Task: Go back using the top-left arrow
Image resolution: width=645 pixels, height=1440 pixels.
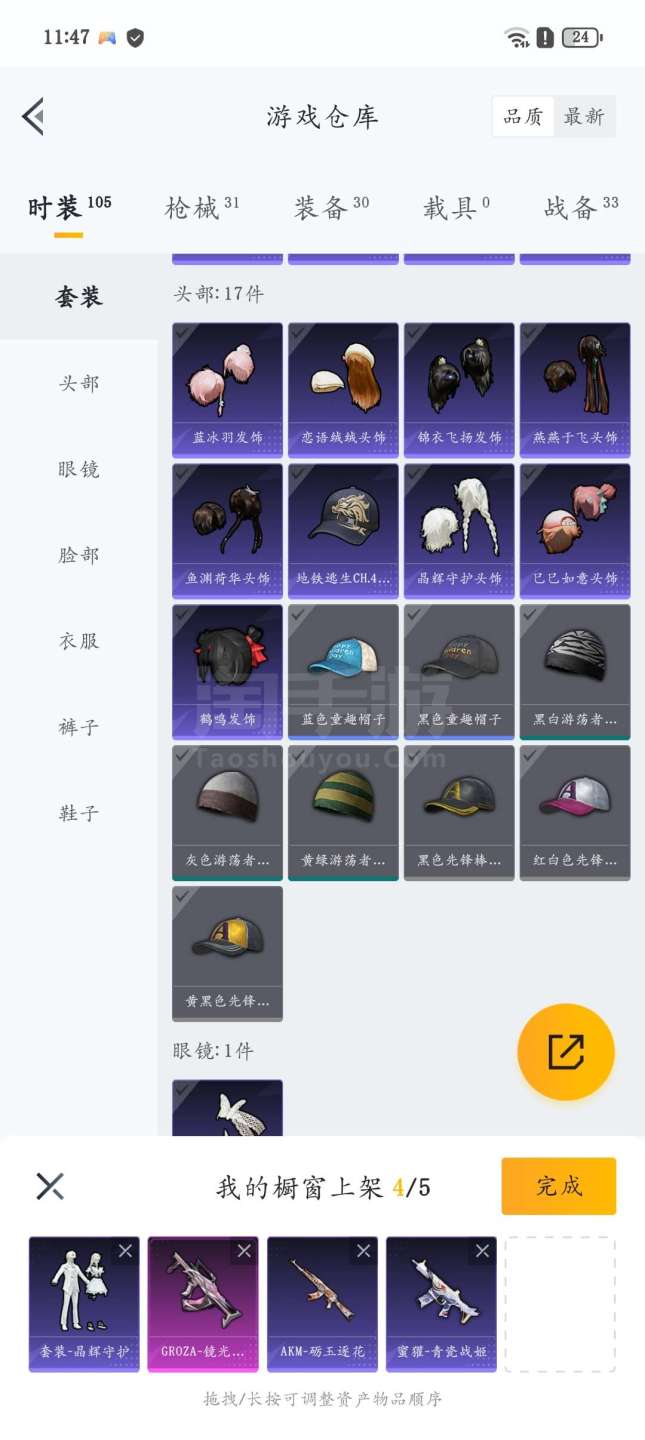Action: [x=33, y=116]
